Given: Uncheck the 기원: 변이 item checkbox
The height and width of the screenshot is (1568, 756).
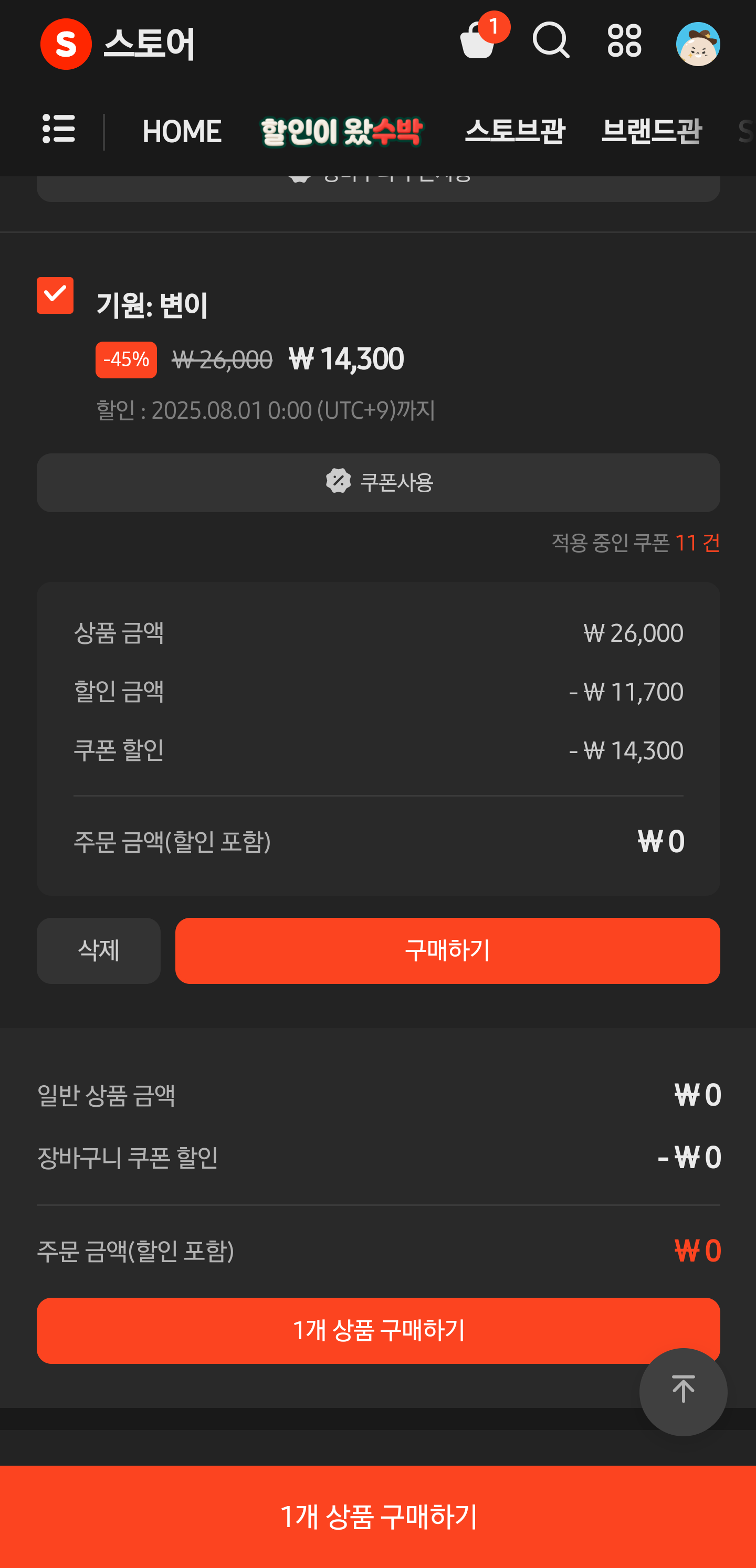Looking at the screenshot, I should [x=56, y=296].
